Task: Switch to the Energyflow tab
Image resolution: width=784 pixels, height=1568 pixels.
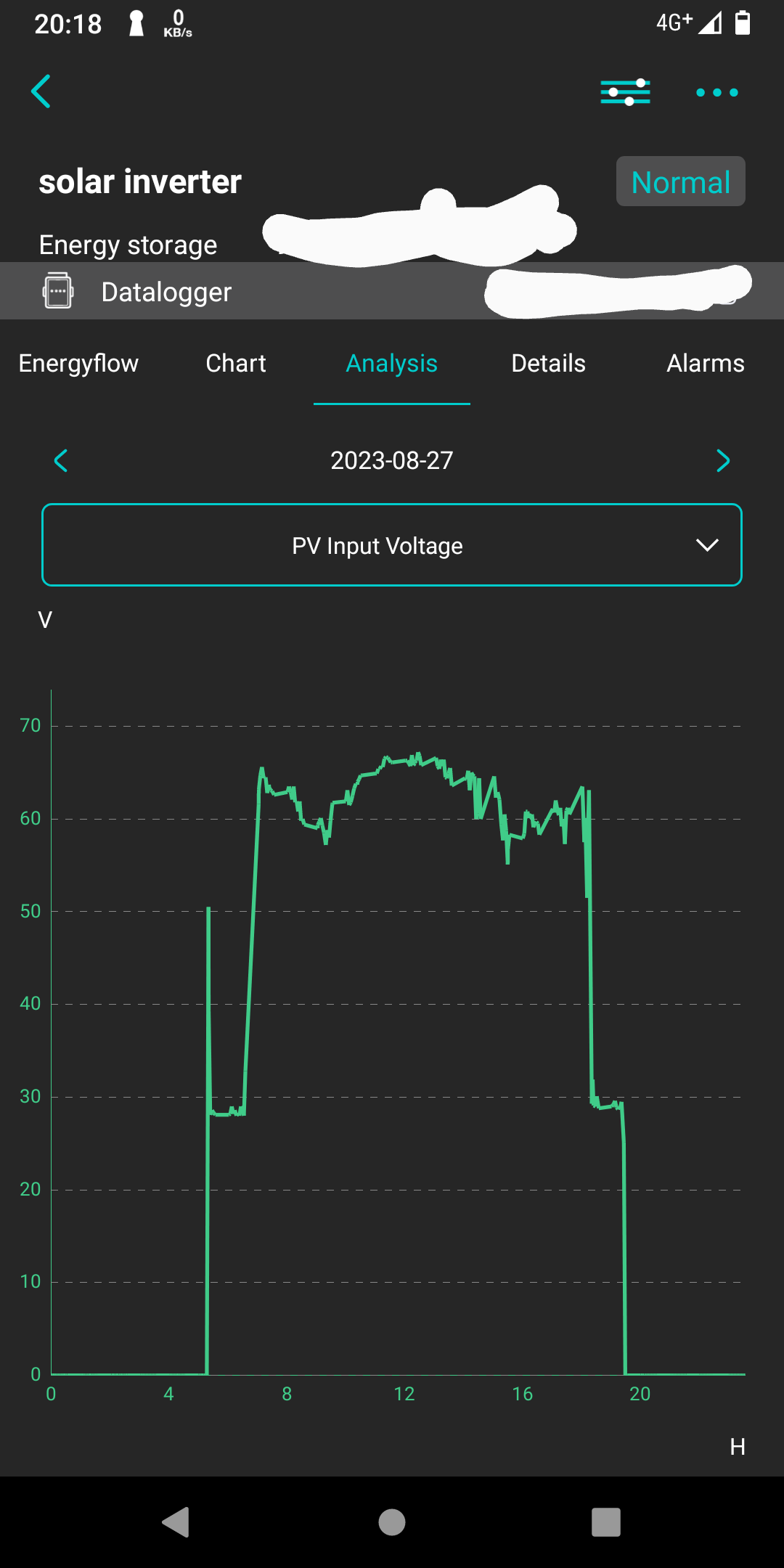Action: (78, 363)
